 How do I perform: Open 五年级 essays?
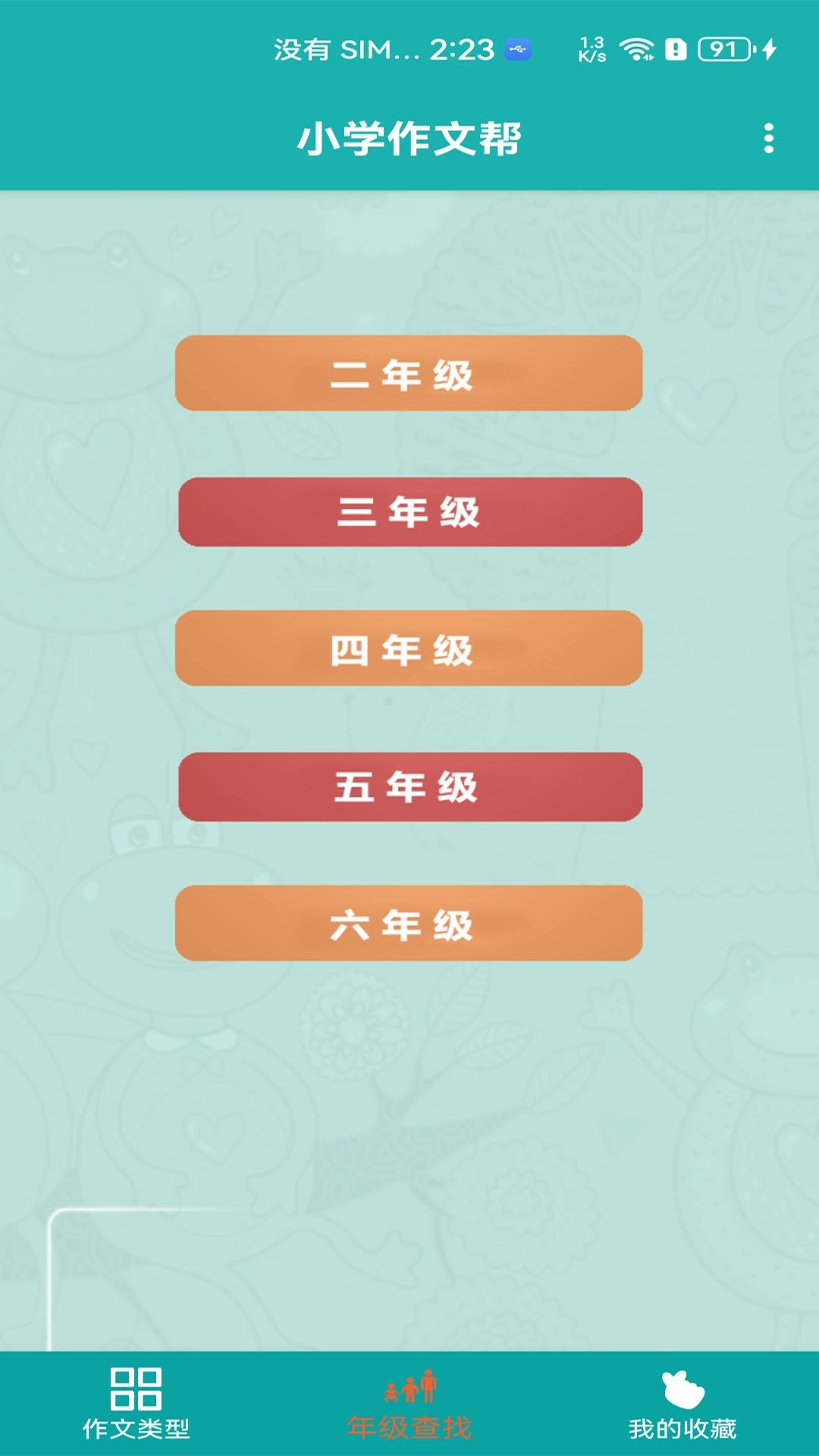(409, 786)
